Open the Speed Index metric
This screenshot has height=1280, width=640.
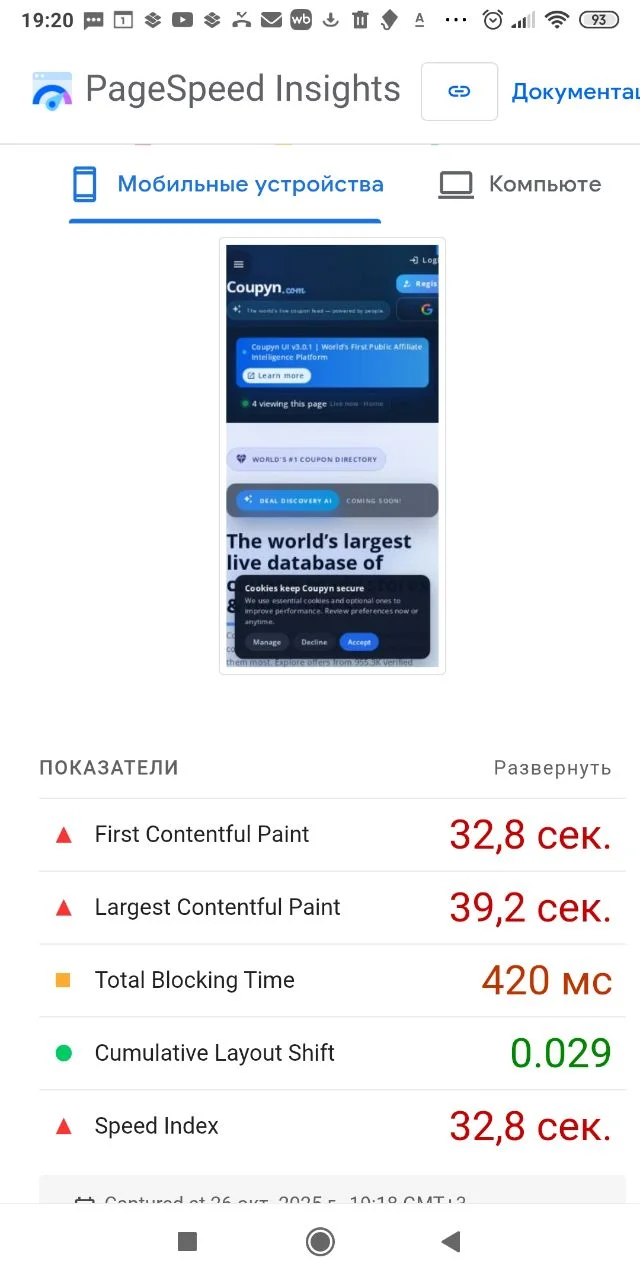[156, 1126]
